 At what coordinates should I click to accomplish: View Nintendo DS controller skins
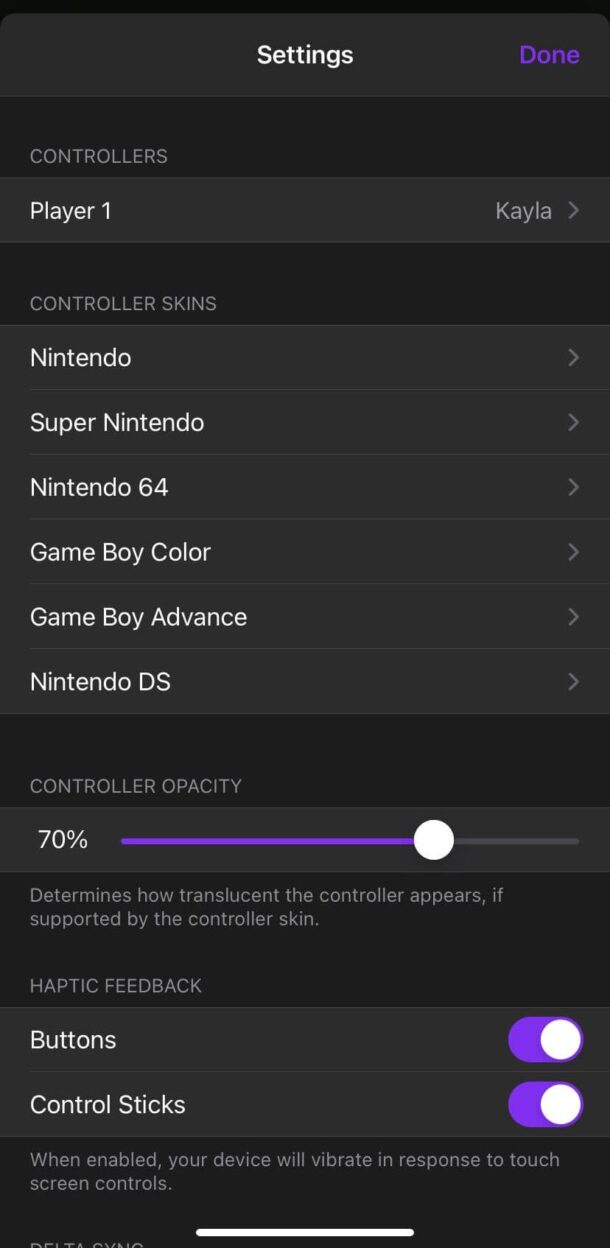304,682
